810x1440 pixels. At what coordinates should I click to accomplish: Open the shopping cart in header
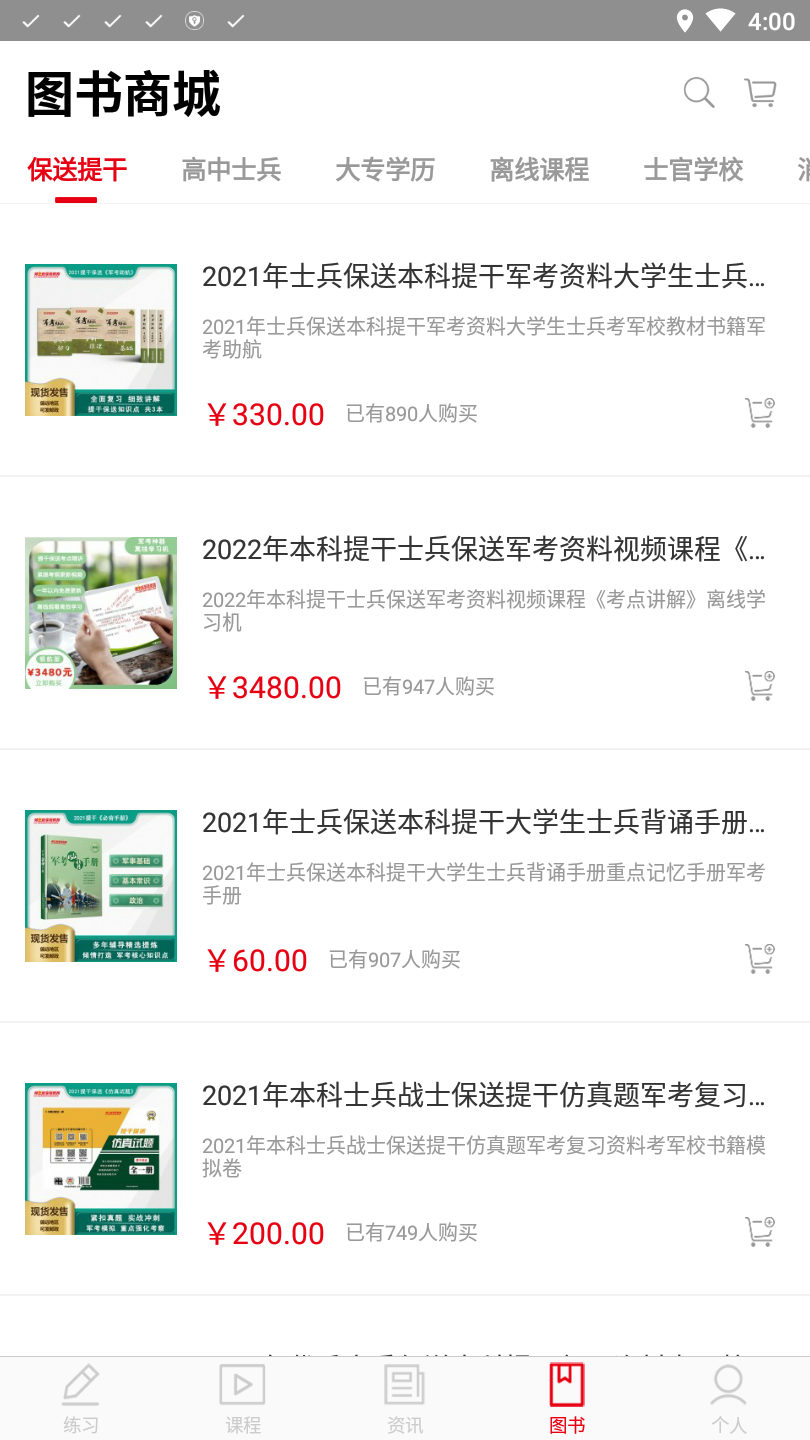pyautogui.click(x=760, y=93)
